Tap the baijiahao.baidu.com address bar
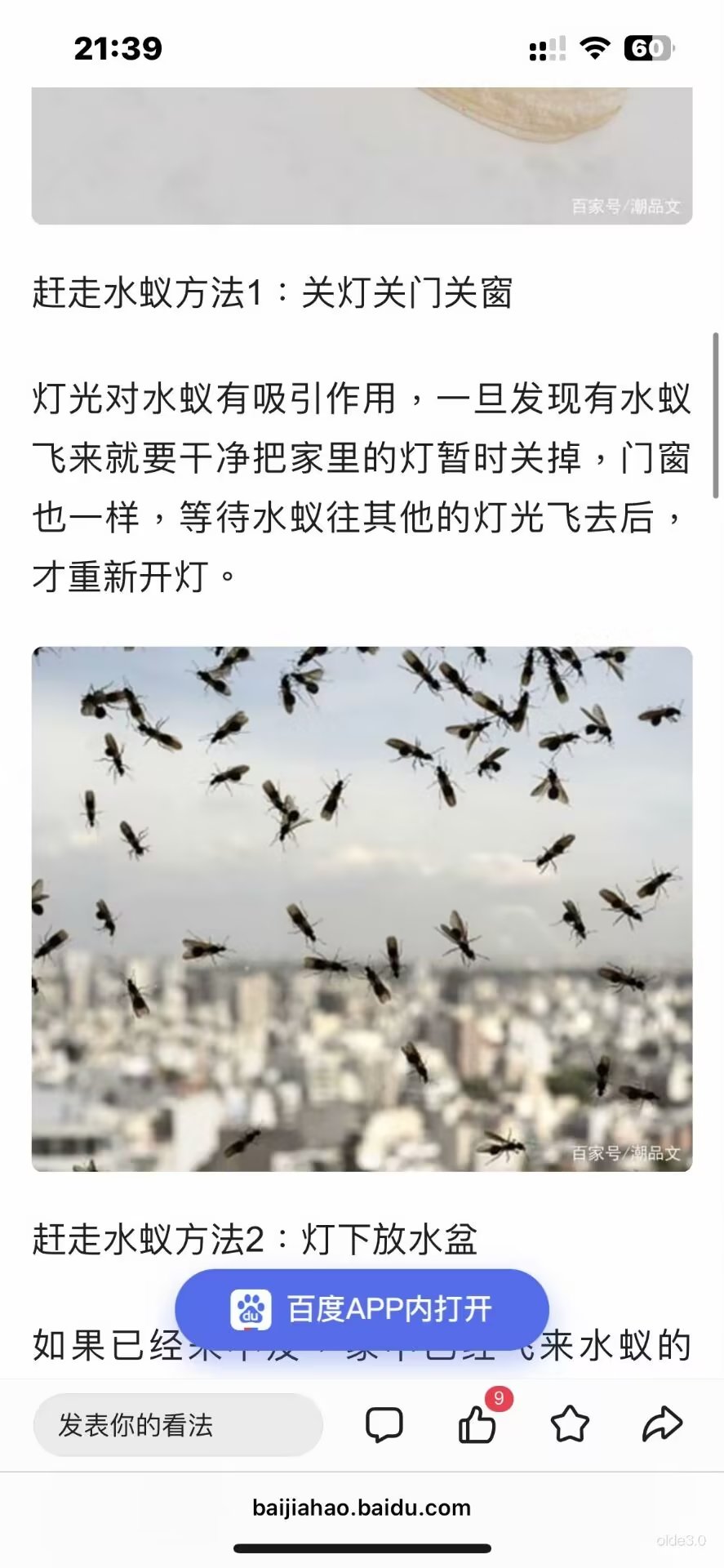This screenshot has height=1568, width=724. coord(362,1508)
